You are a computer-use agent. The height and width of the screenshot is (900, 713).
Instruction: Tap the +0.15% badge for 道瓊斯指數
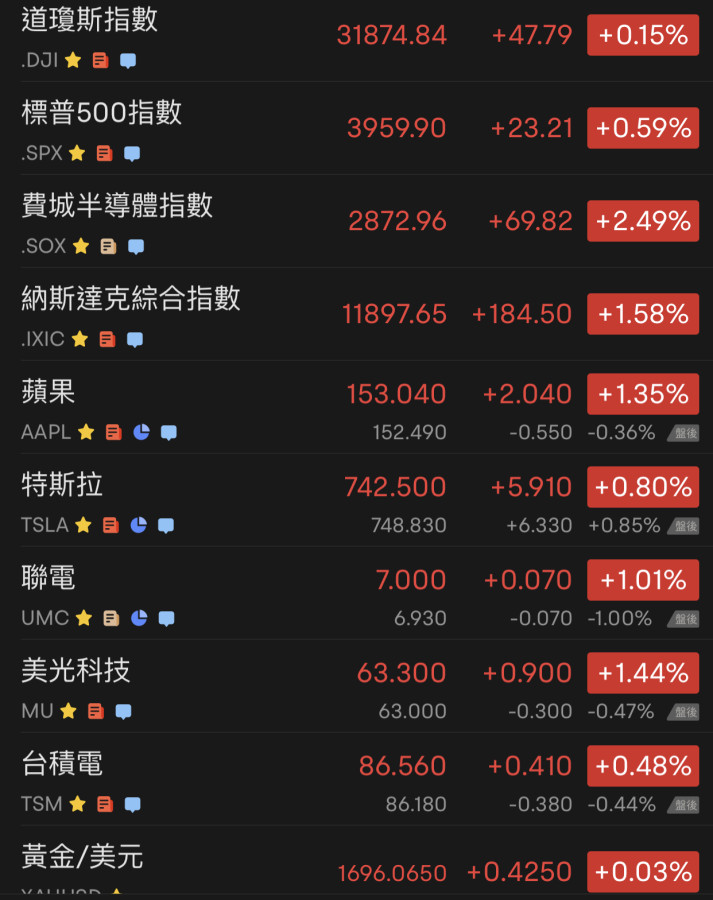click(x=643, y=36)
